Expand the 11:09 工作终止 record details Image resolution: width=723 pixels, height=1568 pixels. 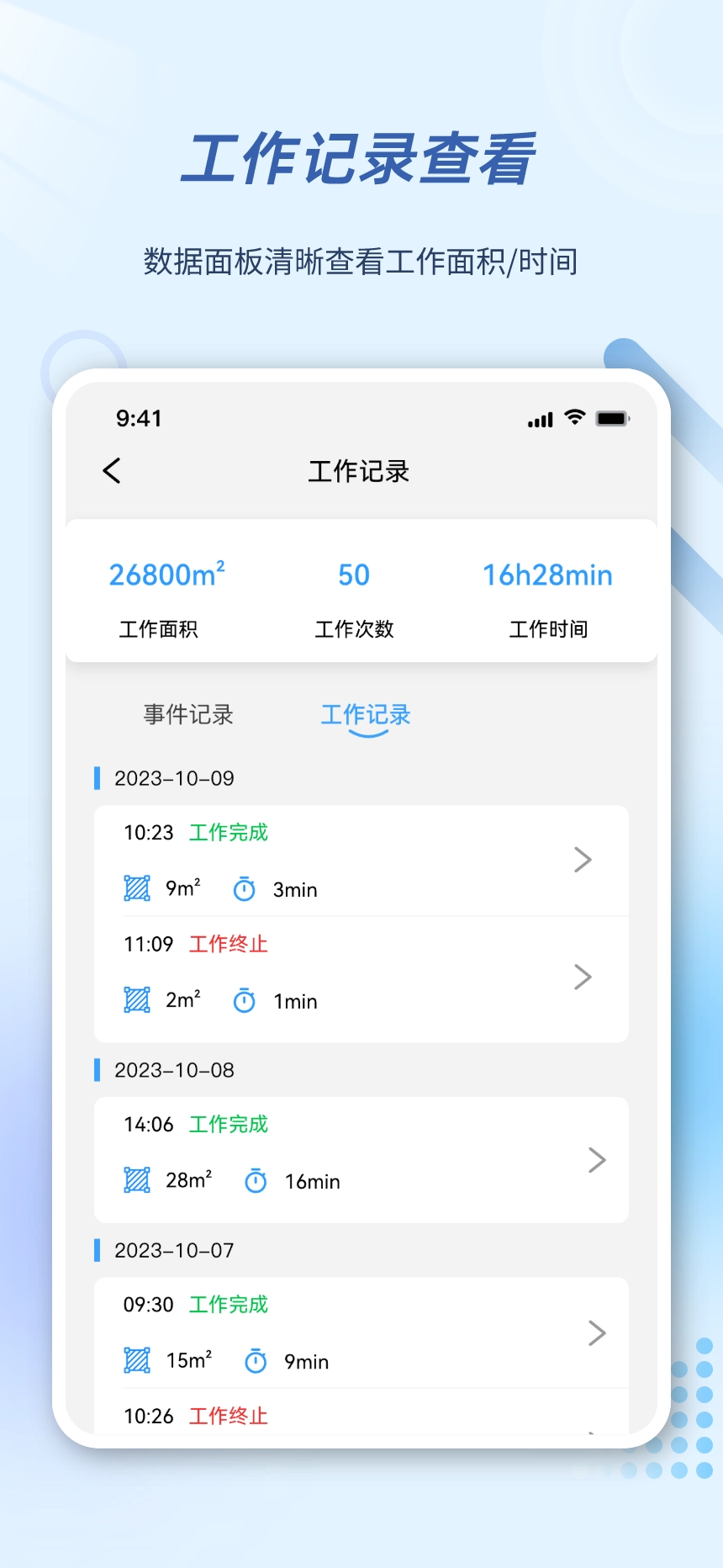click(583, 977)
